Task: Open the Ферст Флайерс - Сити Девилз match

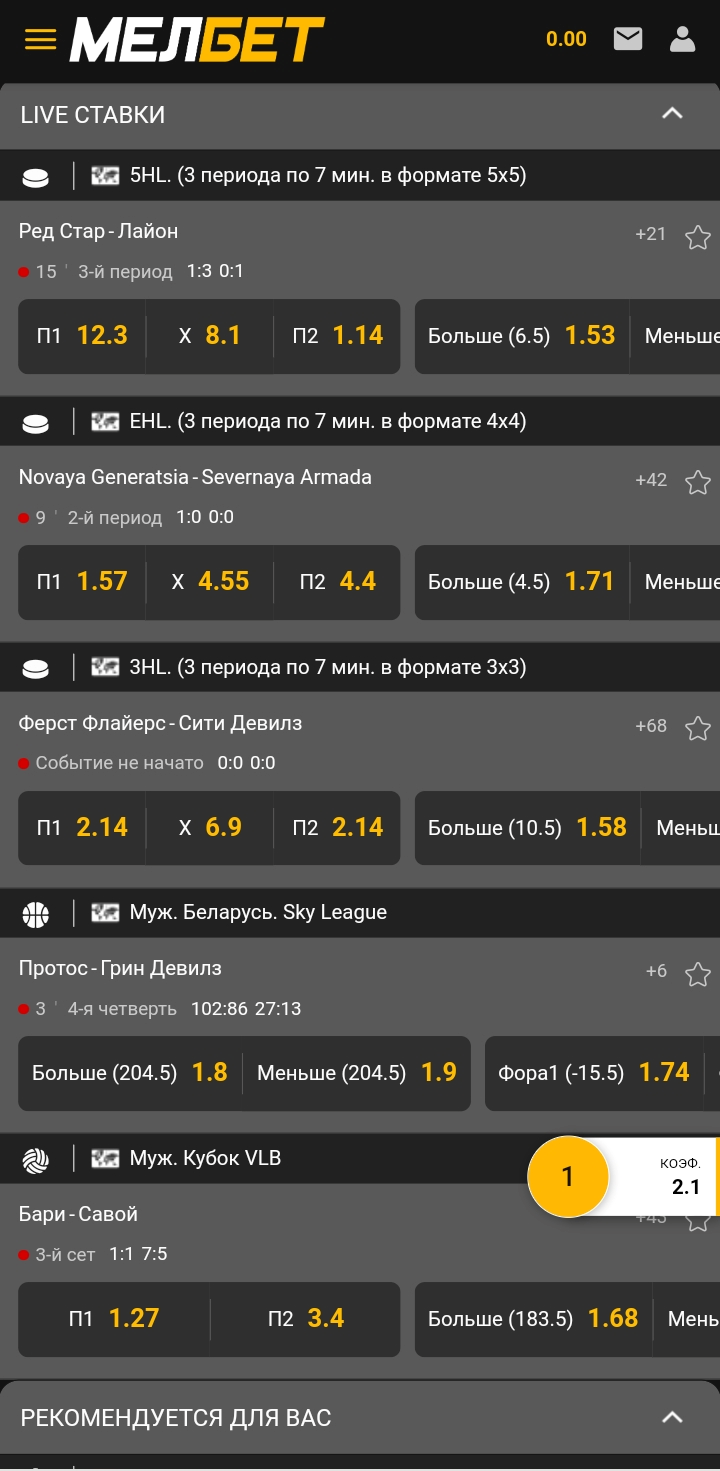Action: click(160, 723)
